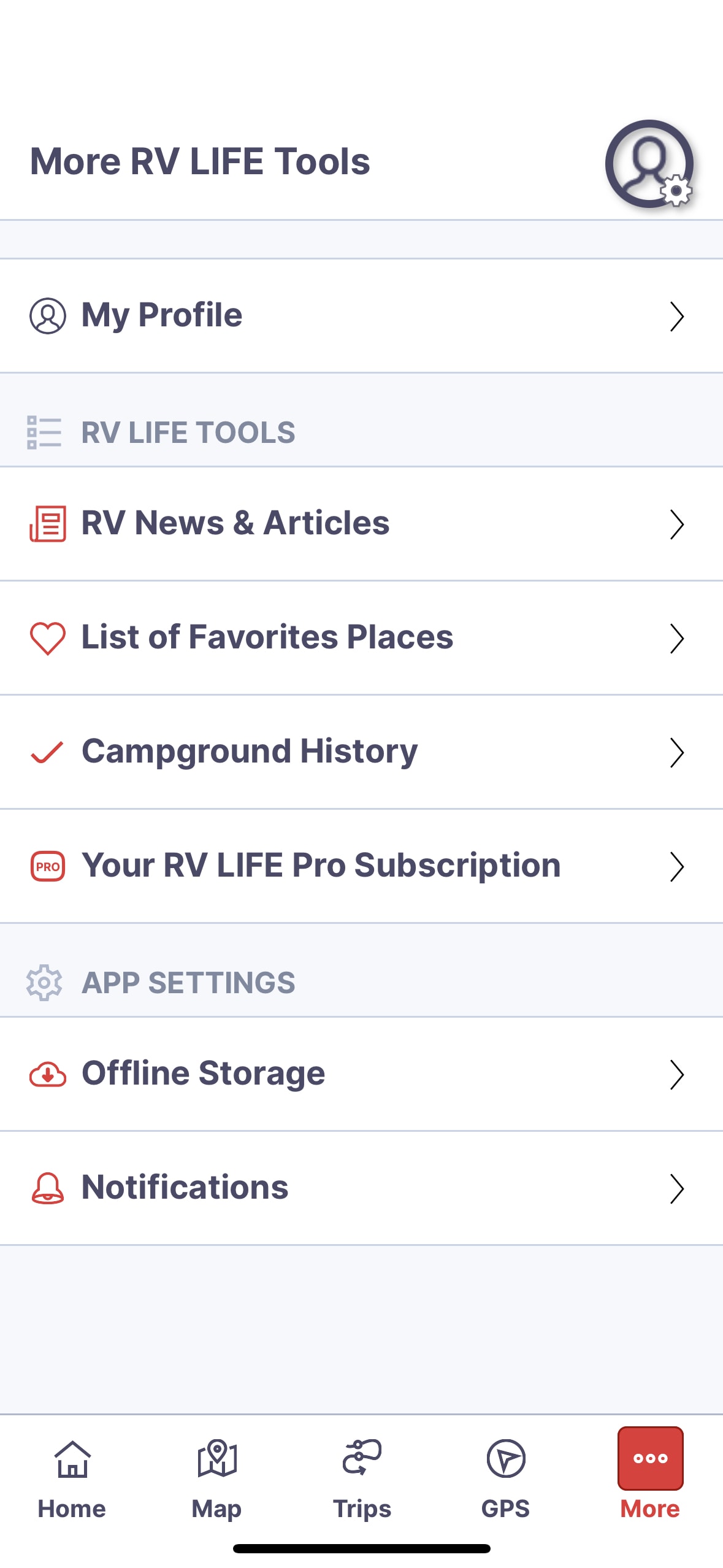Viewport: 723px width, 1568px height.
Task: Click the red newspaper icon for RV News
Action: click(48, 524)
